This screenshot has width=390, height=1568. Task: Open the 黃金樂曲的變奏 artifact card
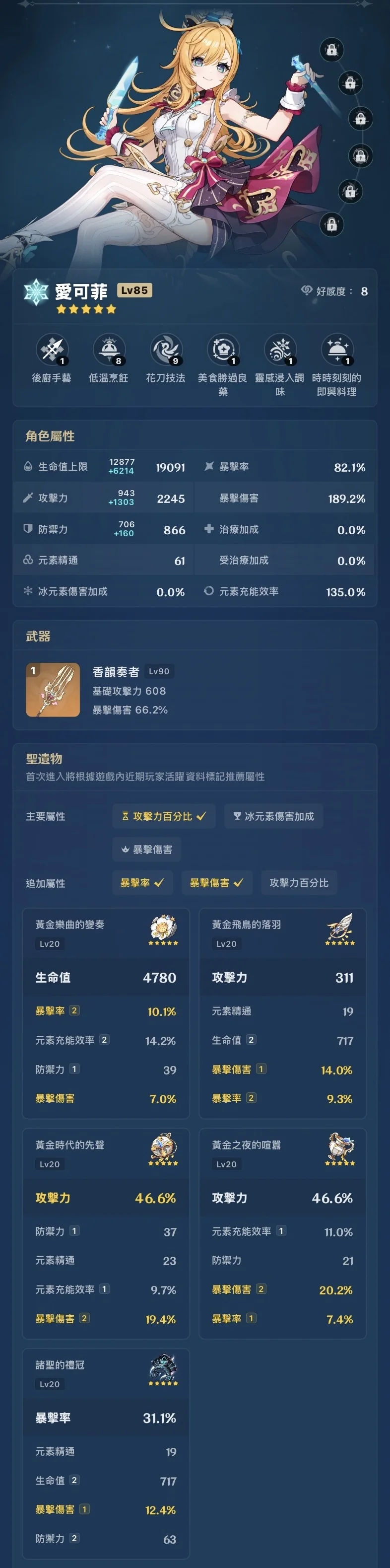click(x=106, y=1013)
